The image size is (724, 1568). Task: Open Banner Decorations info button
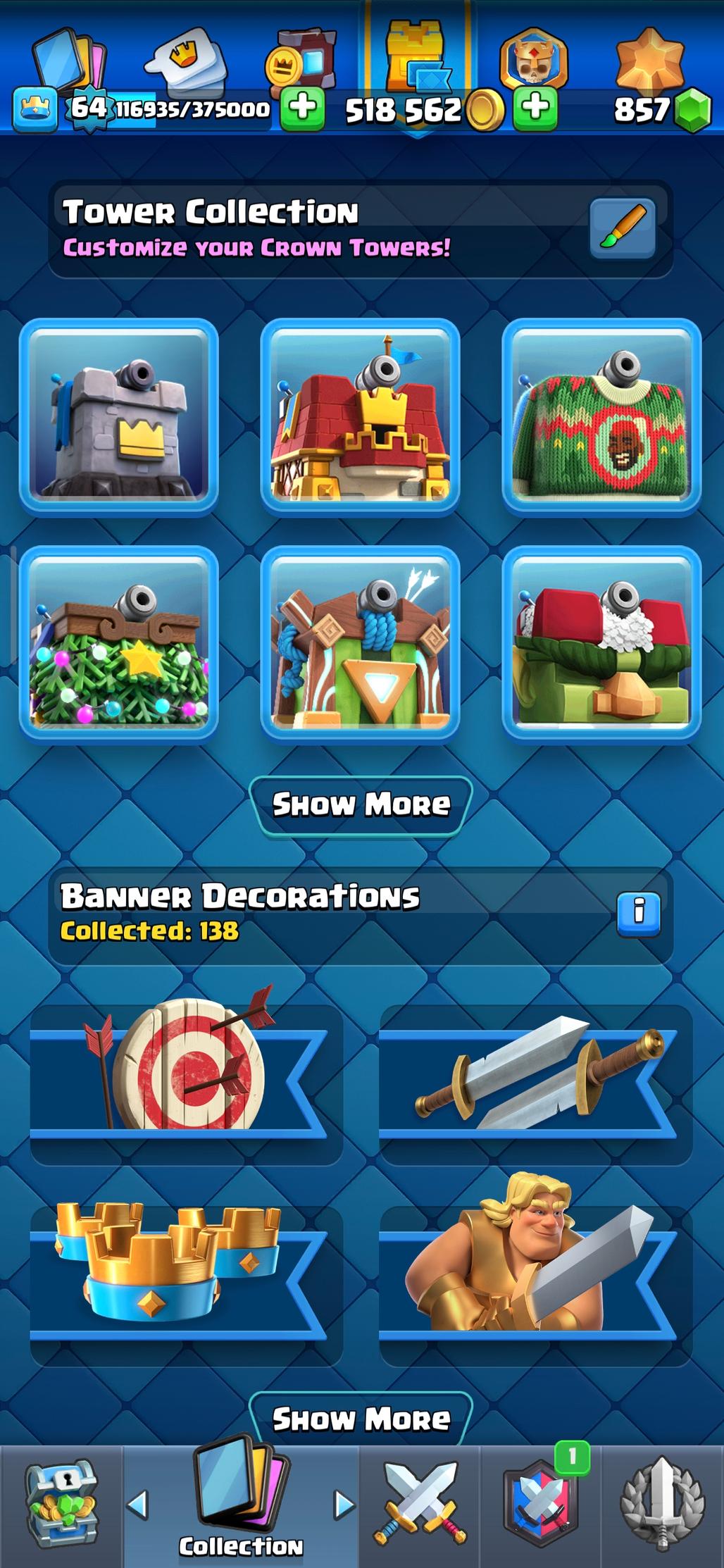[638, 914]
